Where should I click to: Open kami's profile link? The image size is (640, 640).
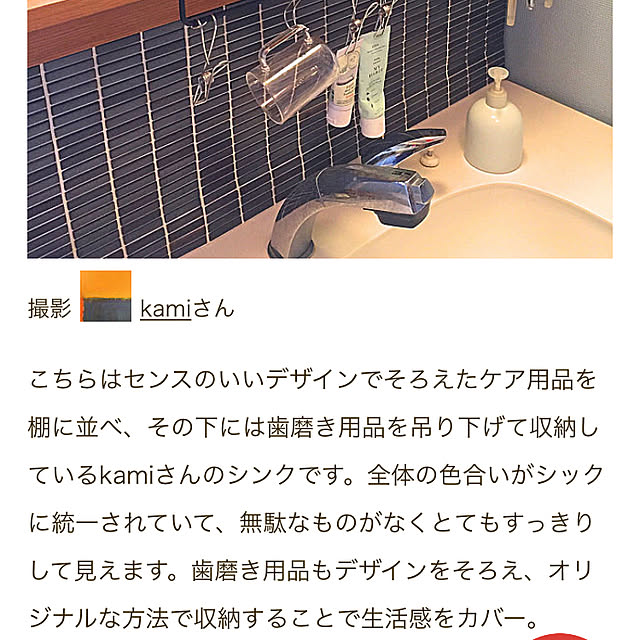(x=164, y=308)
